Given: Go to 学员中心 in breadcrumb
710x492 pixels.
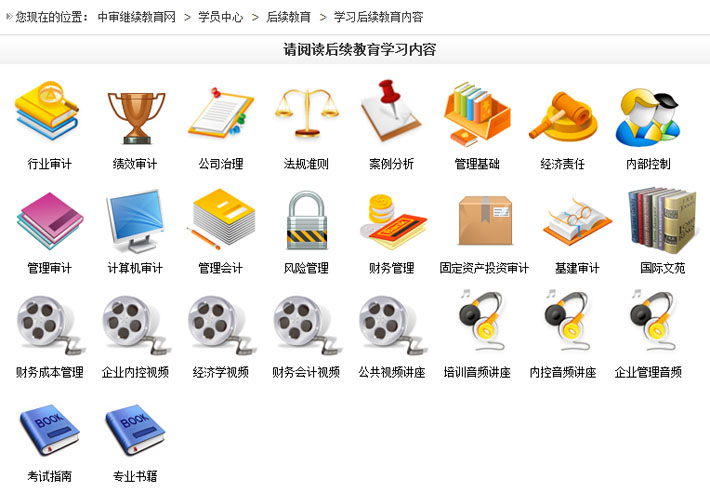Looking at the screenshot, I should coord(220,18).
